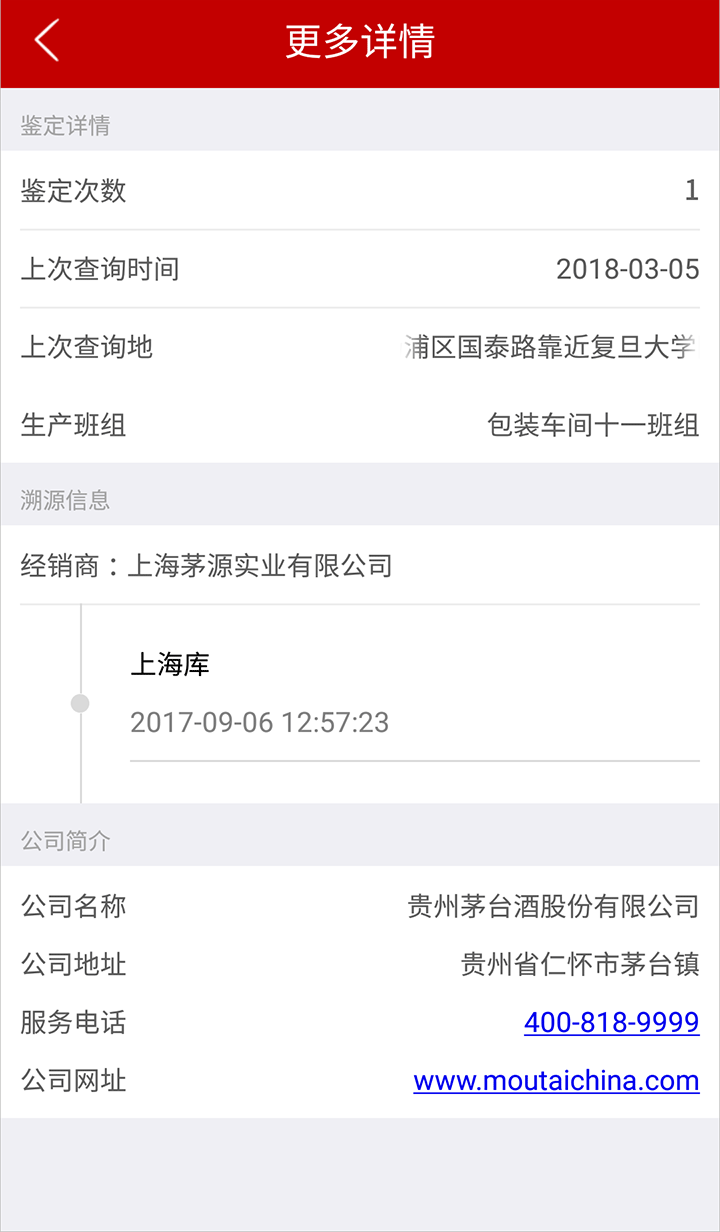
Task: Open the www.moutaichina.com website link
Action: 556,1081
